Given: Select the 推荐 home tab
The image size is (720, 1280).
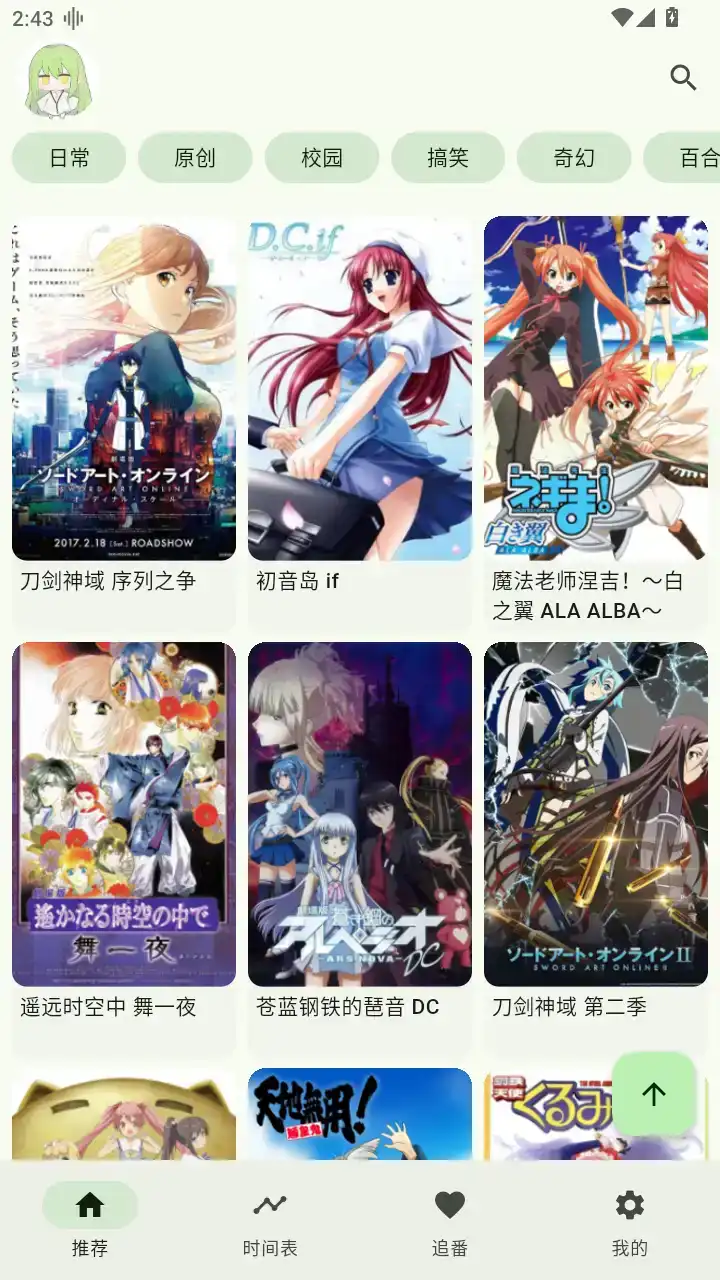Looking at the screenshot, I should click(x=90, y=1222).
